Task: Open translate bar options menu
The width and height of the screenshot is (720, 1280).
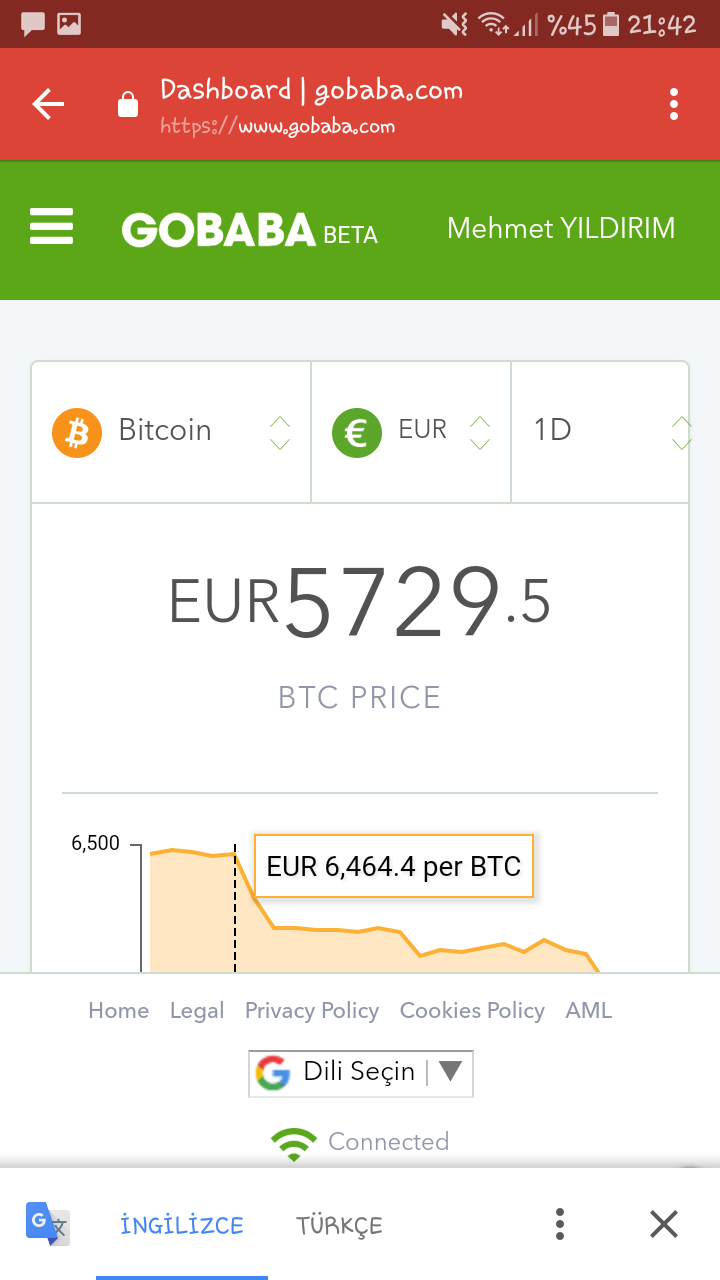Action: point(560,1224)
